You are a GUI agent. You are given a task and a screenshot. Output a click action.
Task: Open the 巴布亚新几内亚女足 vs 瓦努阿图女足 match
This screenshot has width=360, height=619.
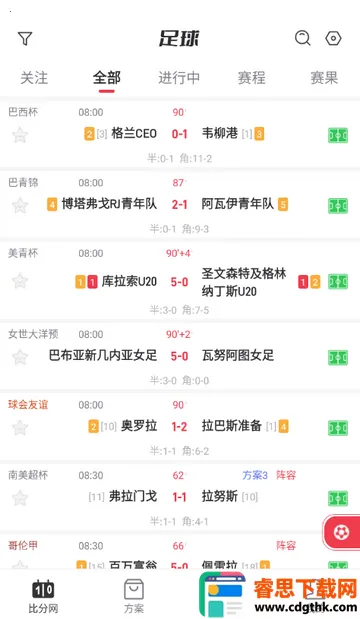pyautogui.click(x=180, y=356)
